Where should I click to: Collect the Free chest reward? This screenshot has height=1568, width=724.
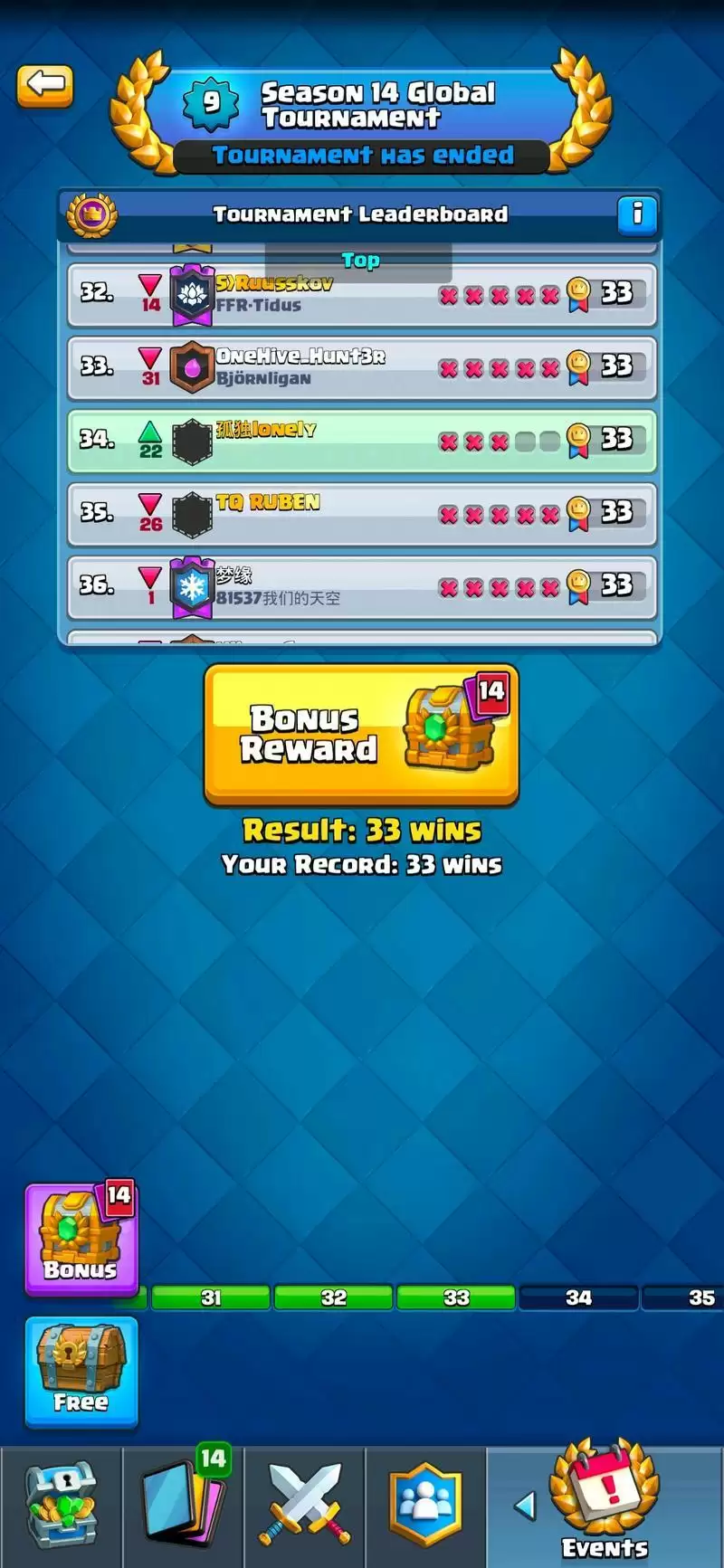81,1372
